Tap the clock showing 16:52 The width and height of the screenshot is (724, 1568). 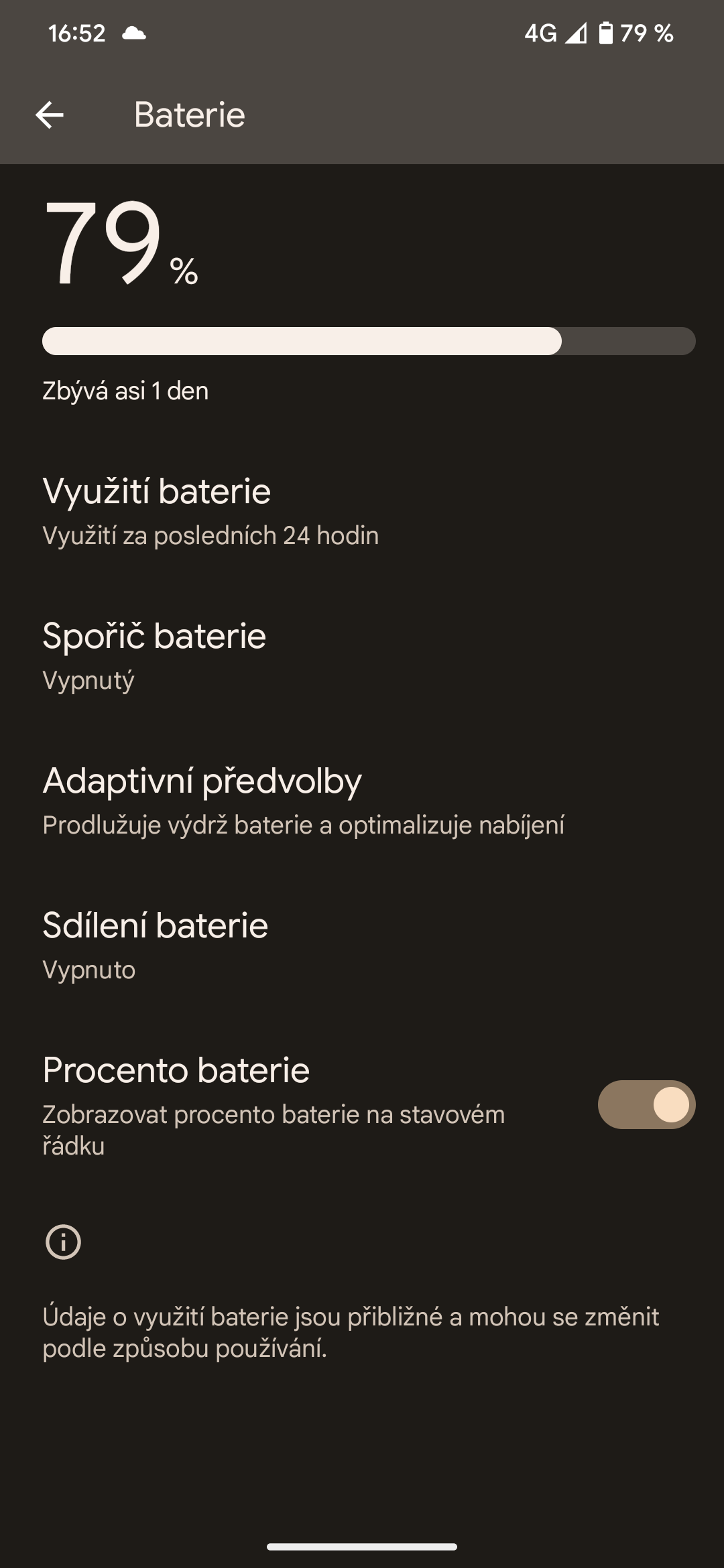[x=77, y=34]
